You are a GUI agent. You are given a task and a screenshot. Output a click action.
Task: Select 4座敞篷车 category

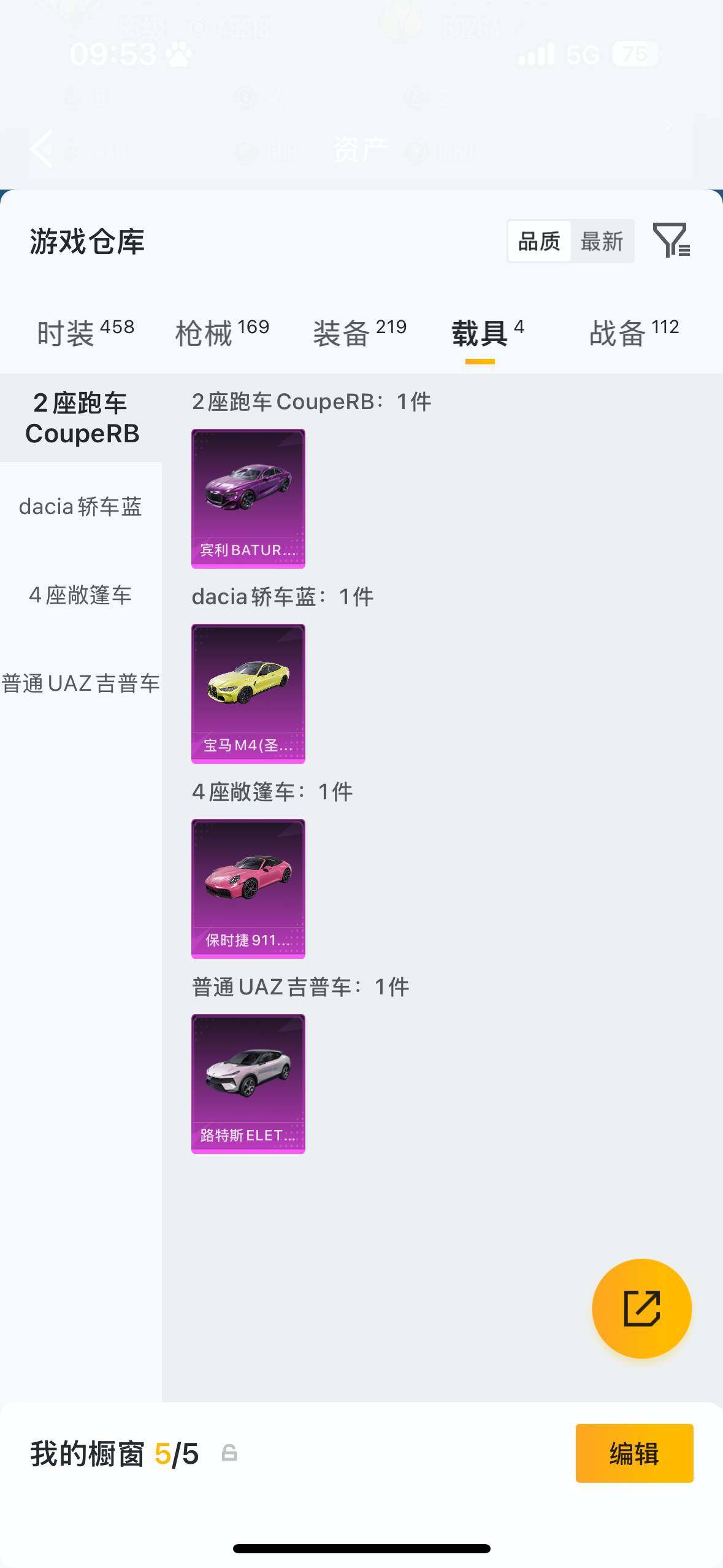click(x=81, y=594)
